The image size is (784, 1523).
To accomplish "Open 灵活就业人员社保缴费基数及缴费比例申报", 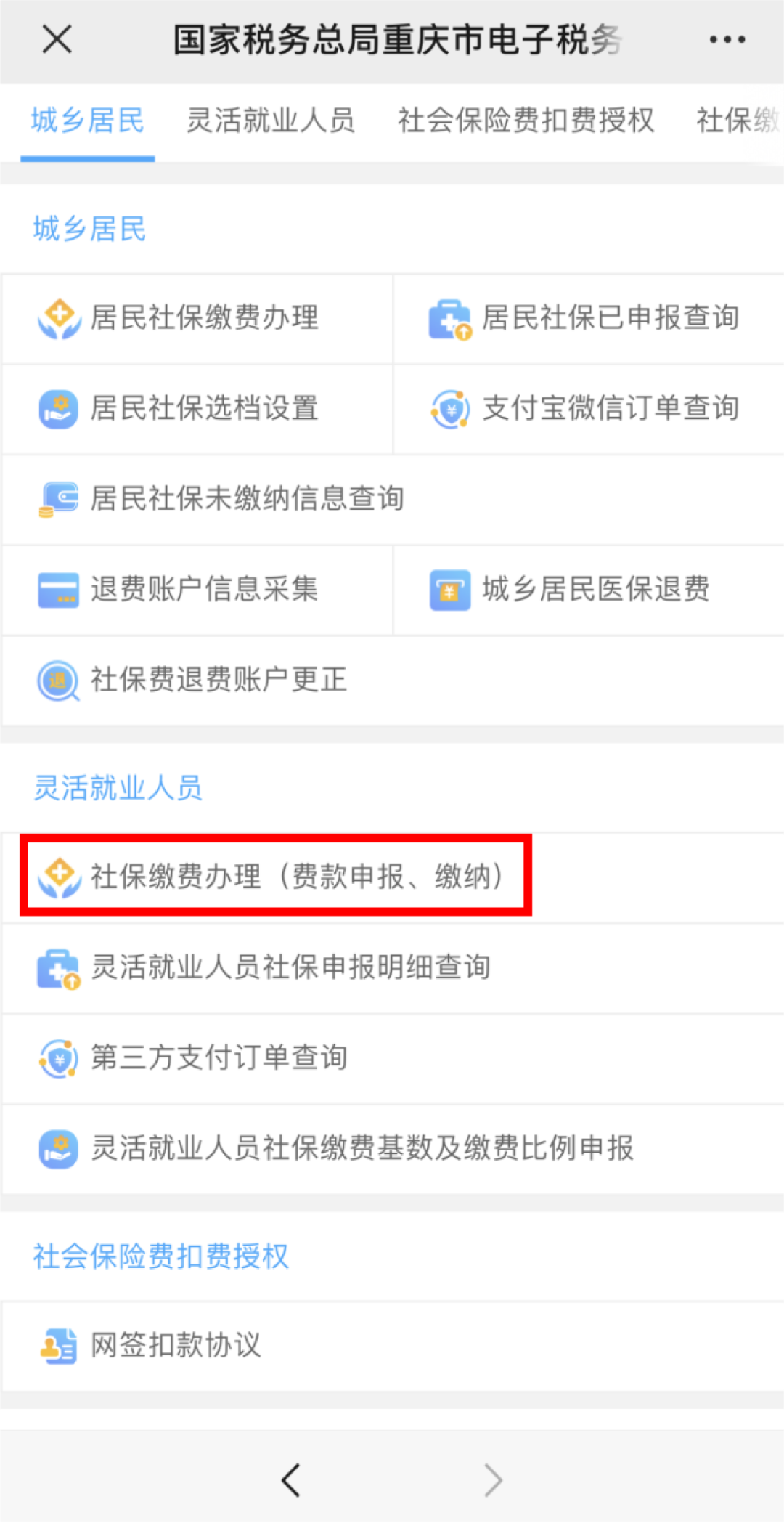I will pos(362,1148).
